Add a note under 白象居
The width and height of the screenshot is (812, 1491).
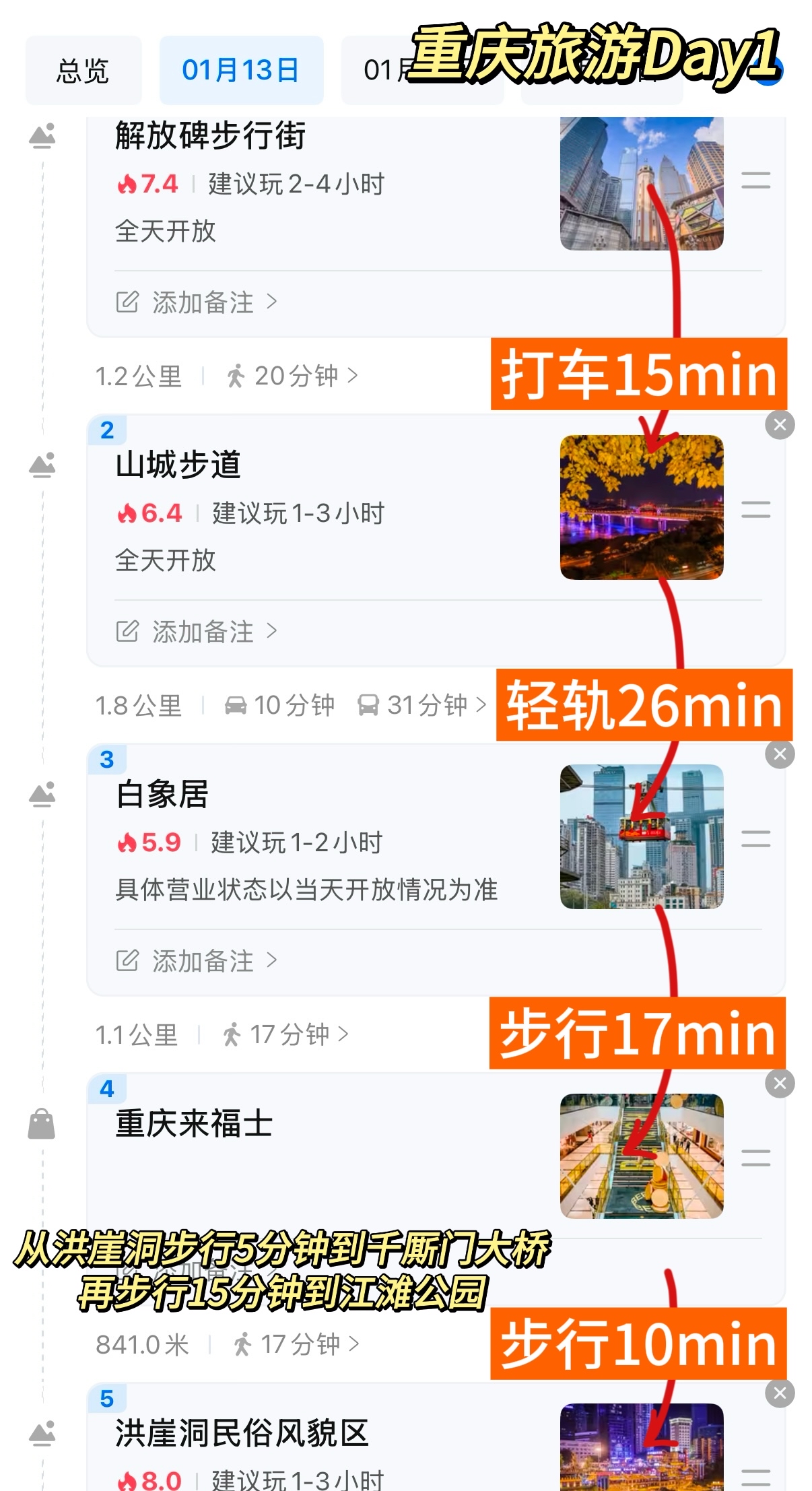197,961
